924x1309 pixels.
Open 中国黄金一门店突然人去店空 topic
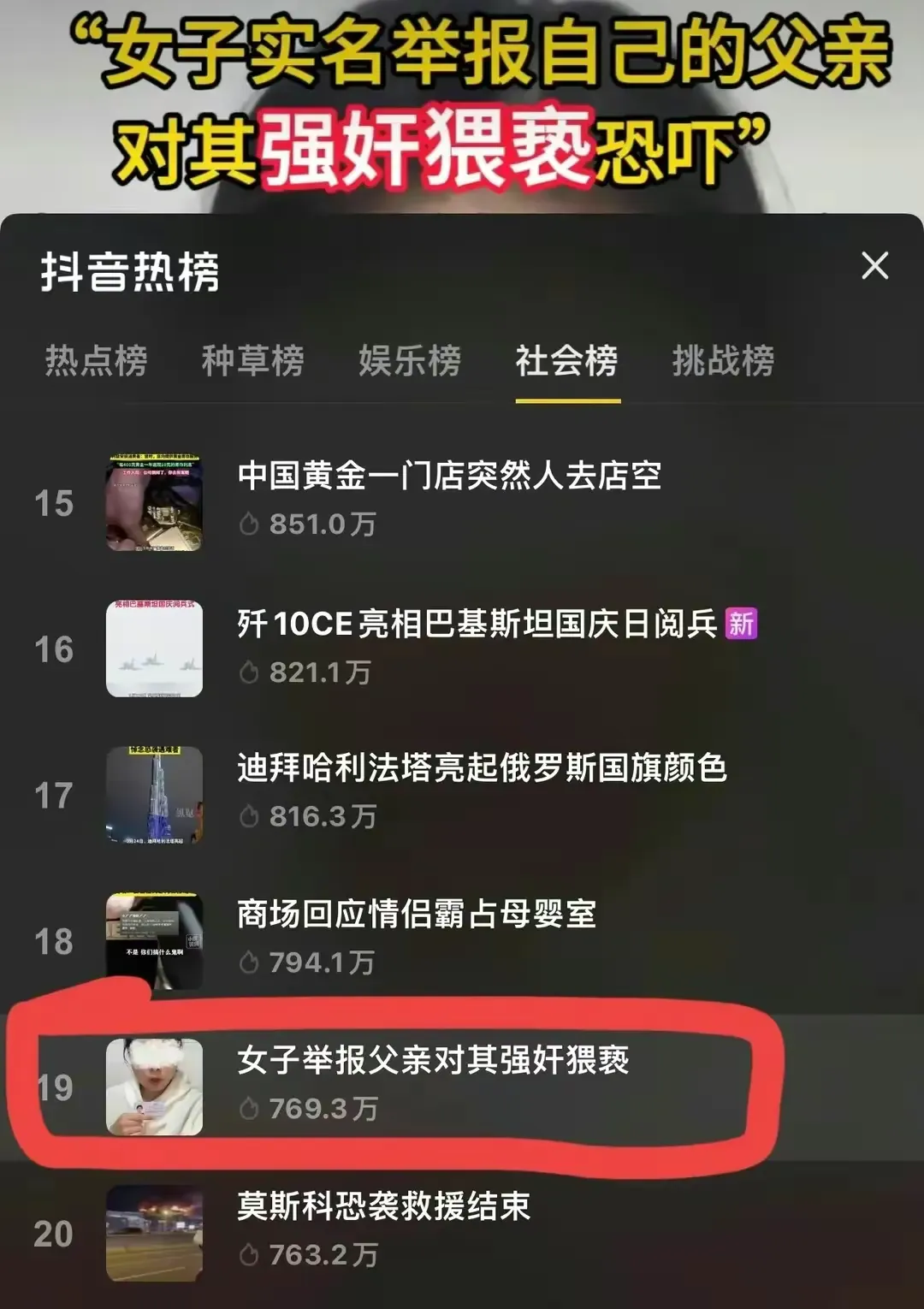(449, 477)
